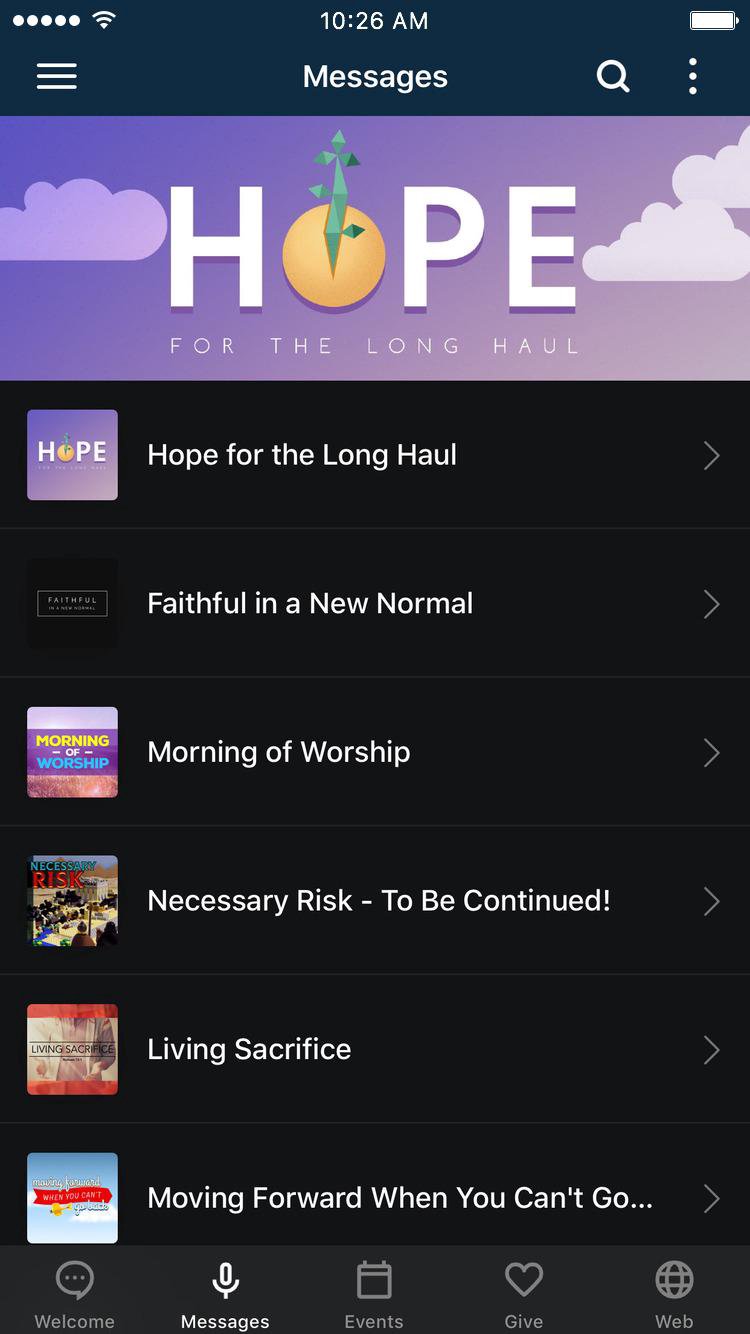Open Moving Forward When You Can't Go series
The height and width of the screenshot is (1334, 750).
[x=375, y=1196]
